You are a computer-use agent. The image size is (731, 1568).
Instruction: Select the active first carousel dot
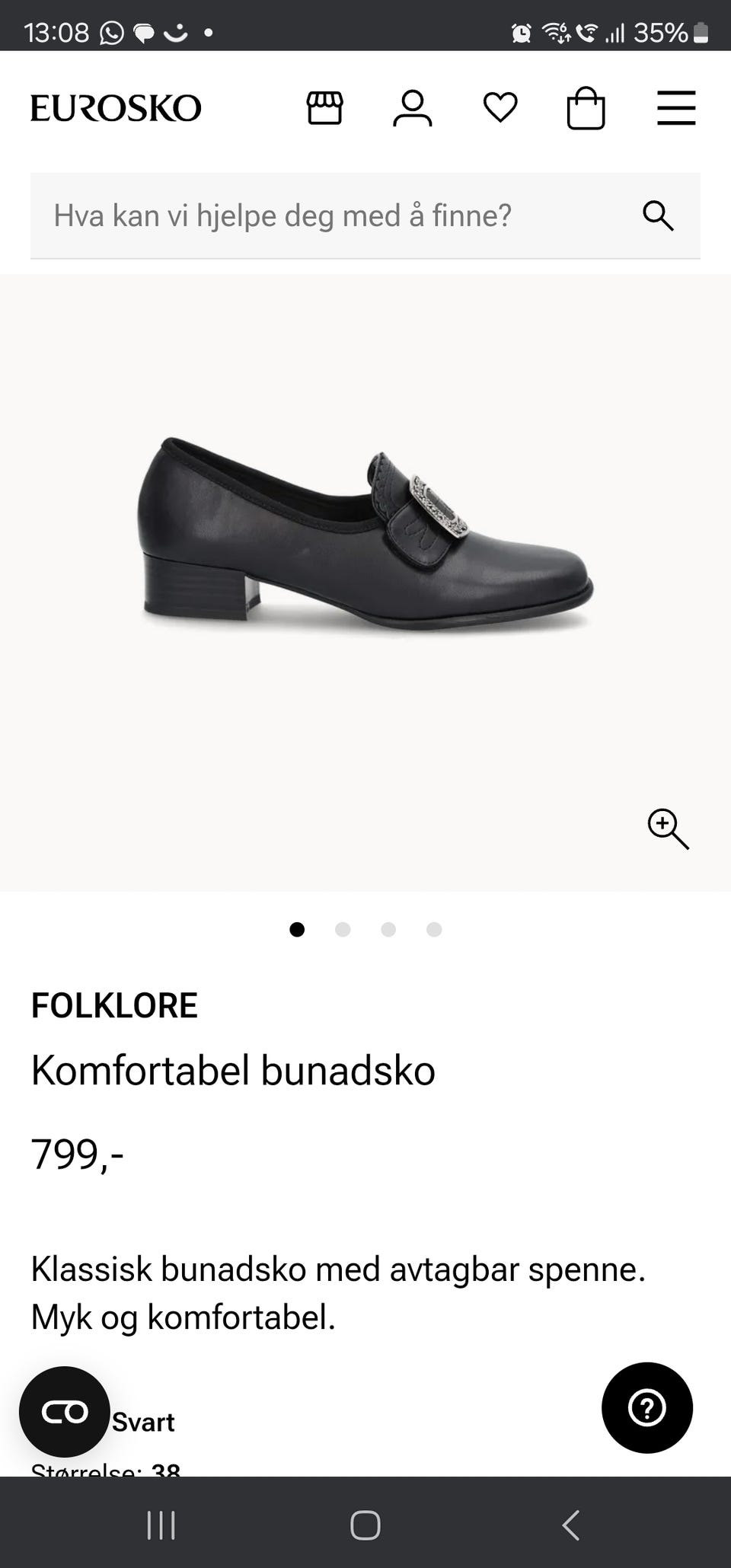click(x=297, y=929)
